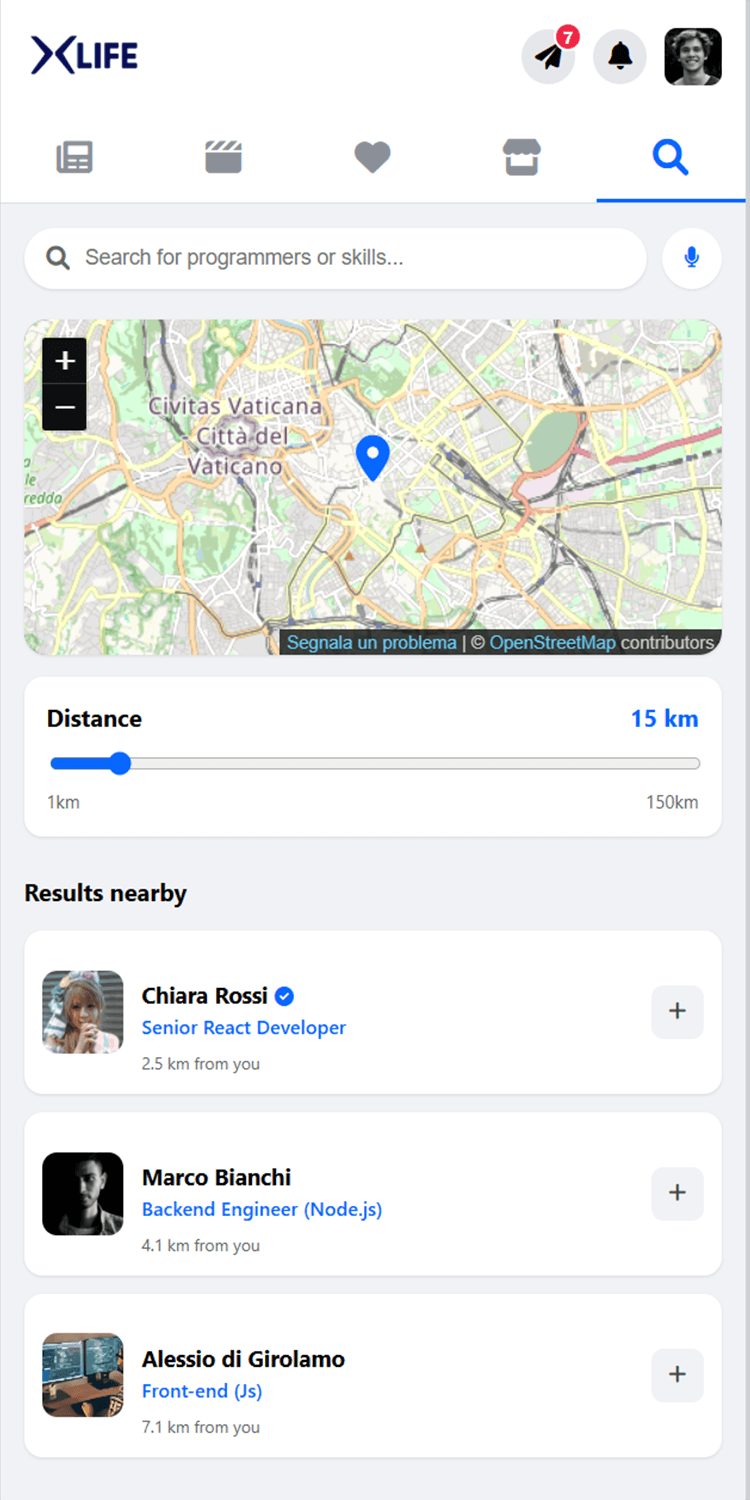Open direct messages paper plane icon
Screen dimensions: 750x1500
tap(548, 56)
